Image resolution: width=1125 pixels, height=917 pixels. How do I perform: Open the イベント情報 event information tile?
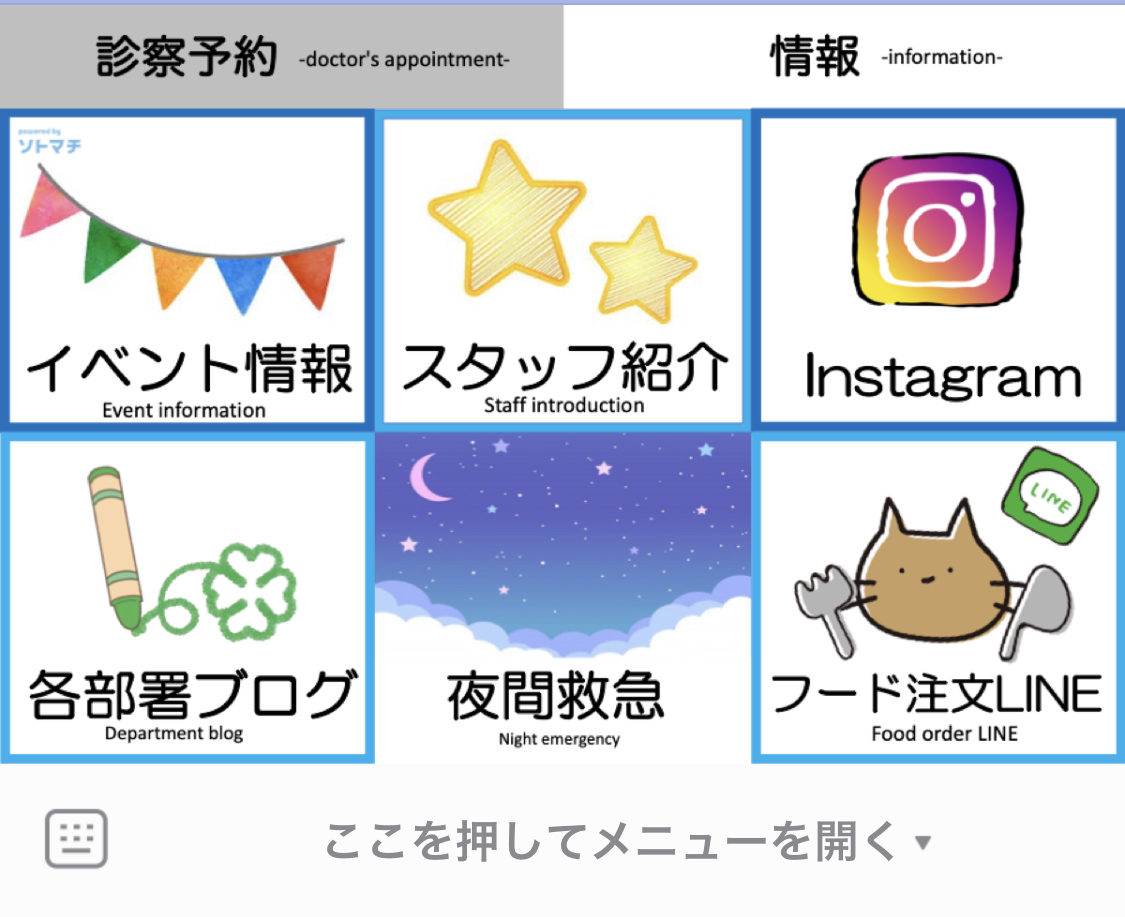pyautogui.click(x=187, y=268)
